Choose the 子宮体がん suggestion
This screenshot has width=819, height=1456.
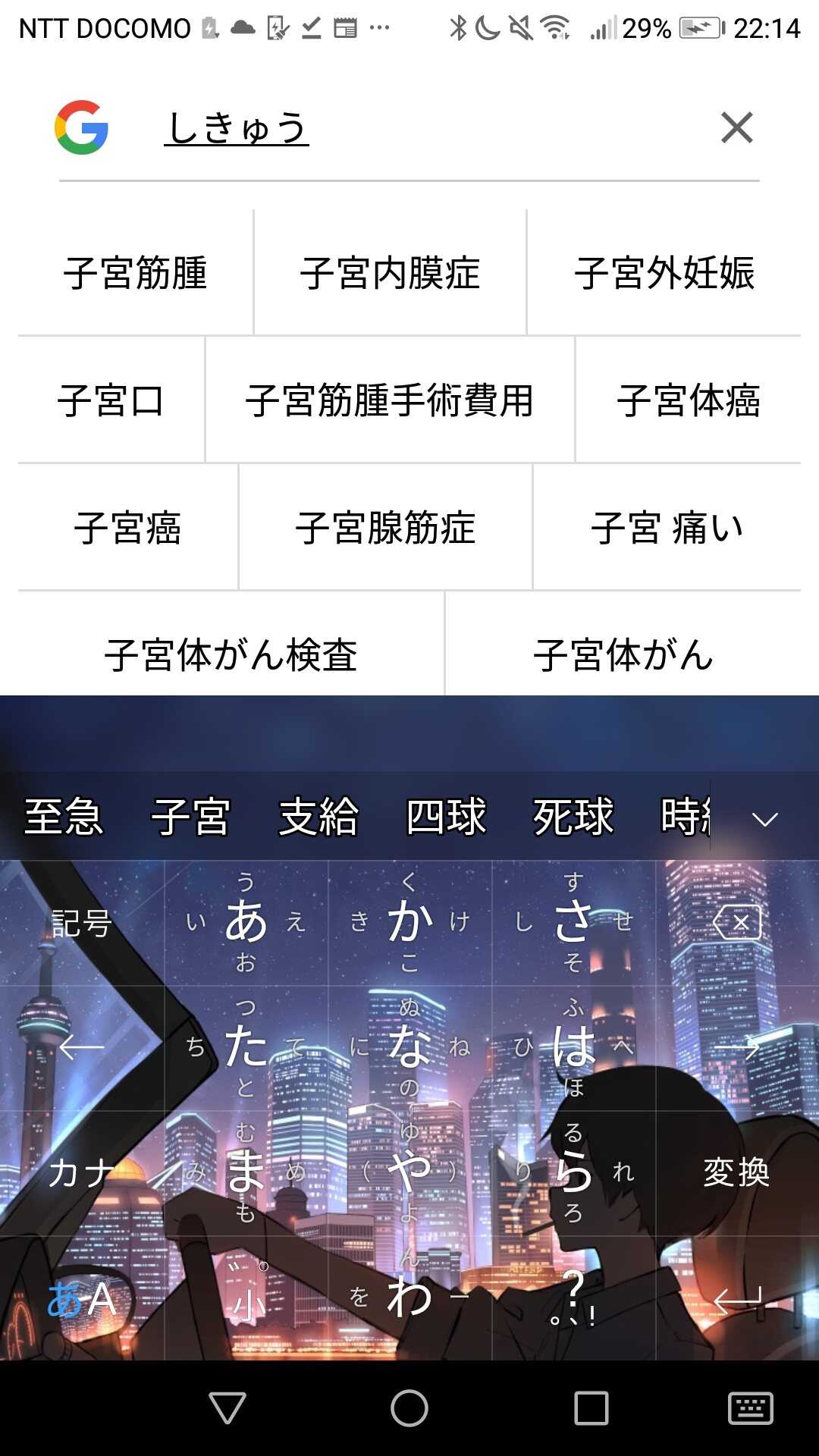[623, 655]
